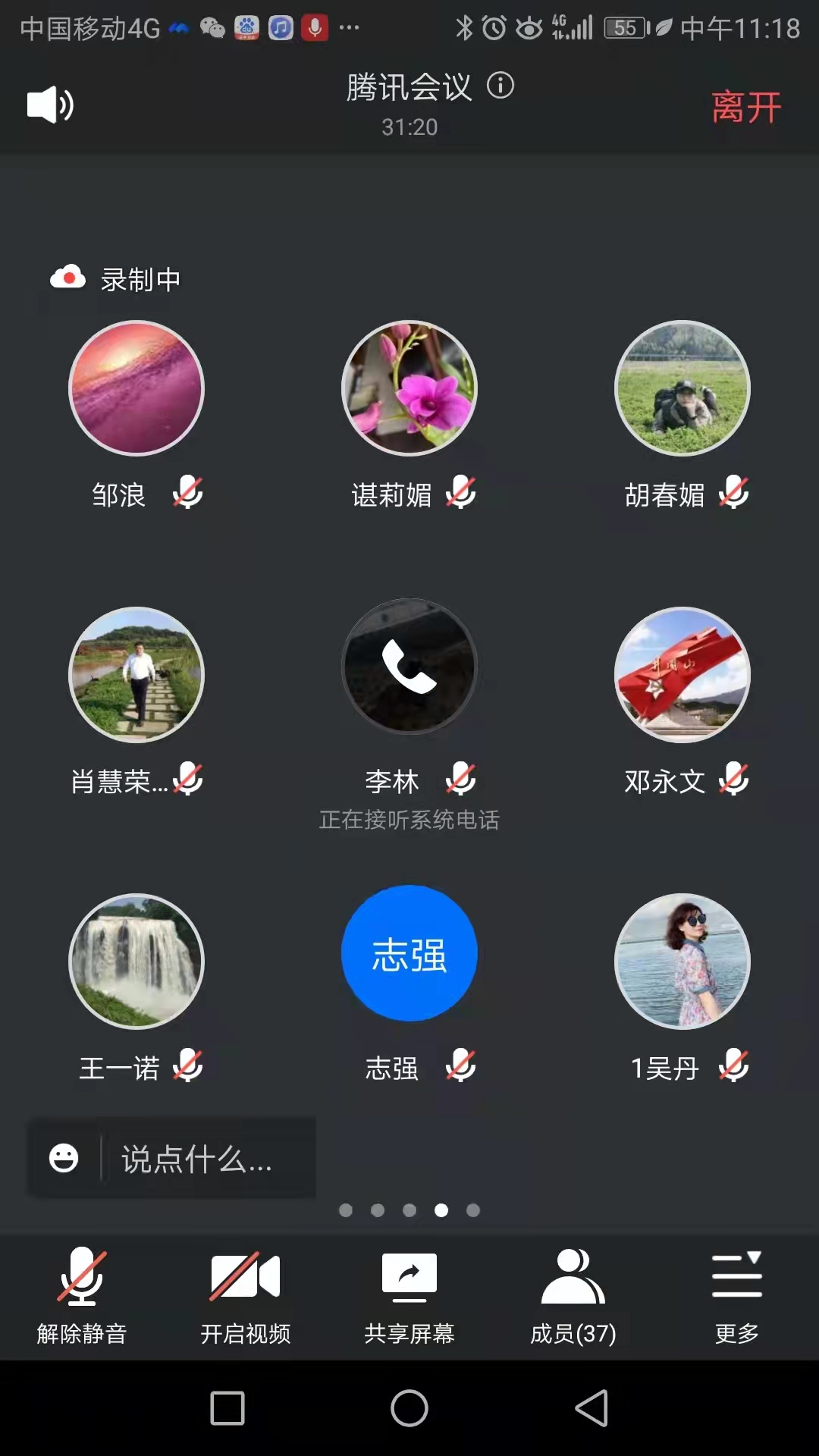Select participant 谌莉媚's avatar
Image resolution: width=819 pixels, height=1456 pixels.
[409, 388]
